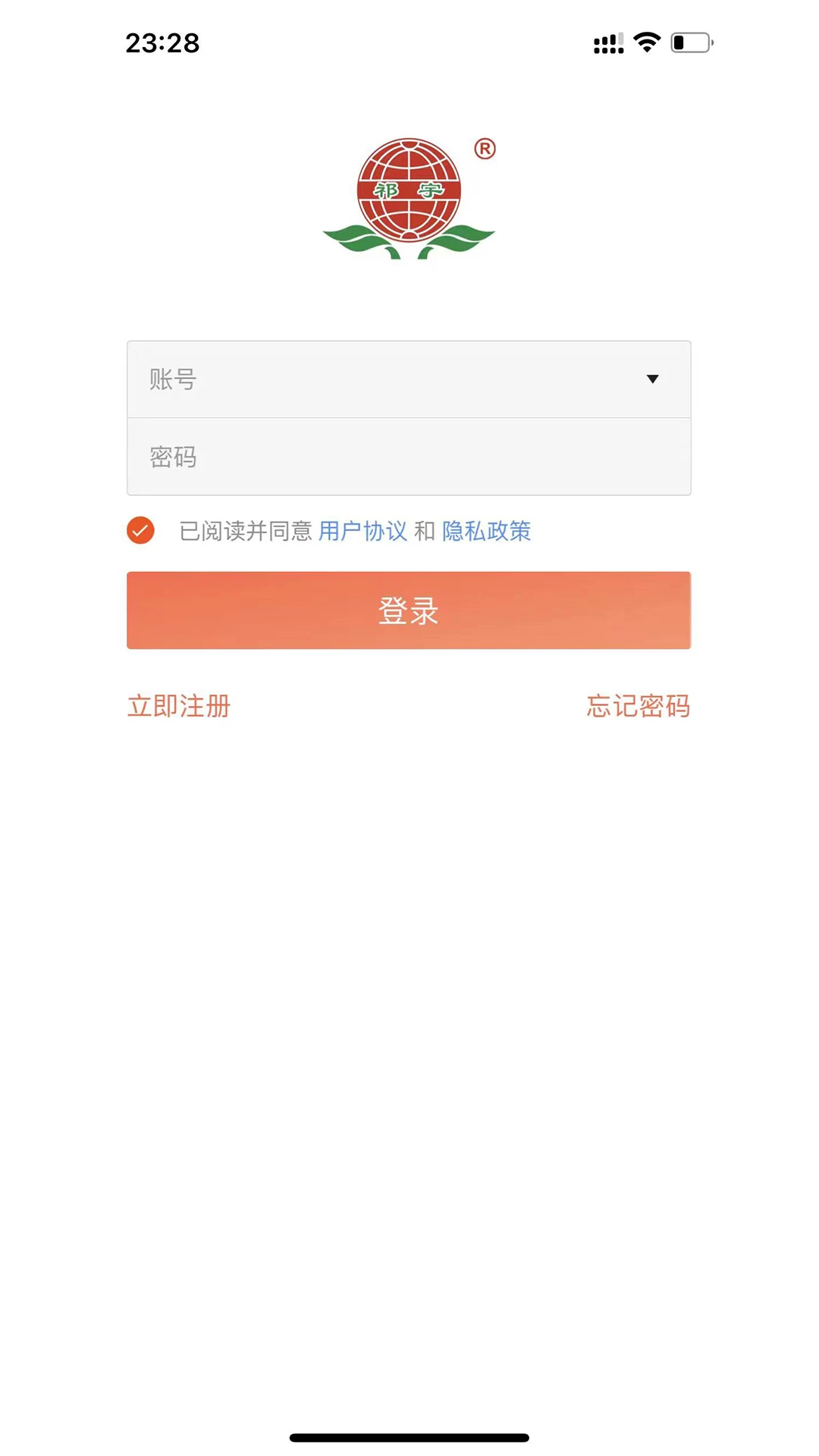The image size is (819, 1456).
Task: Click the clock showing 23:28
Action: (x=162, y=43)
